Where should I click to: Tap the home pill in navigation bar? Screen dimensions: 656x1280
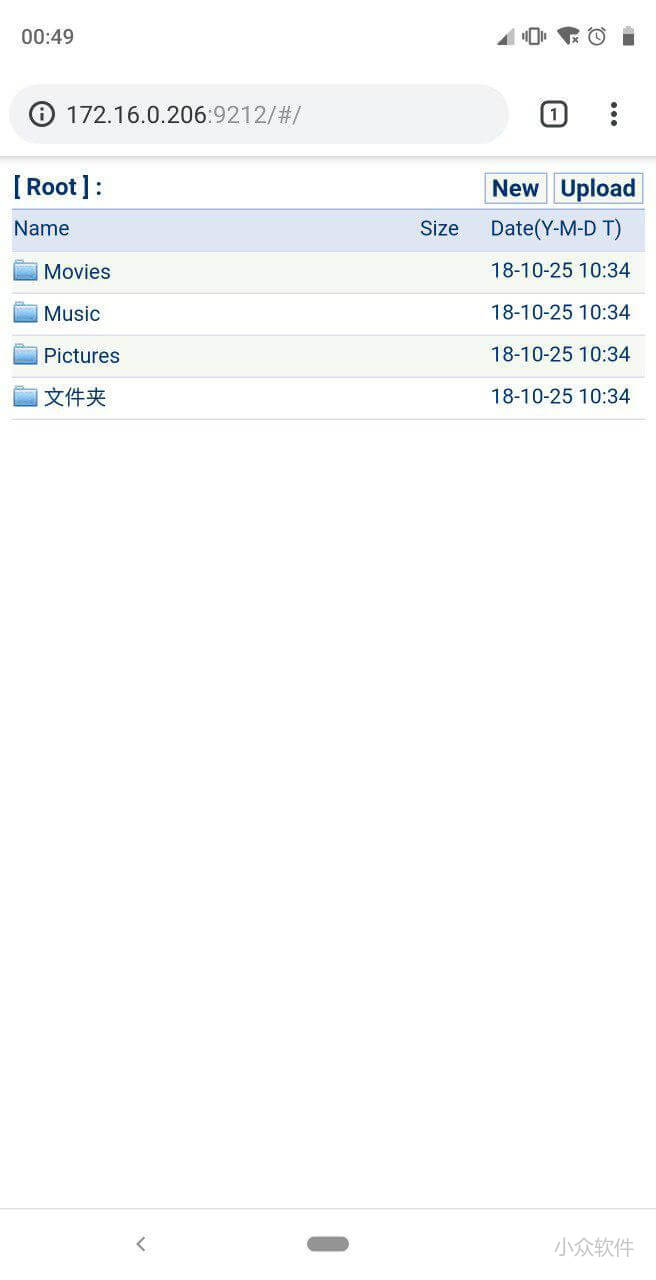[328, 1244]
